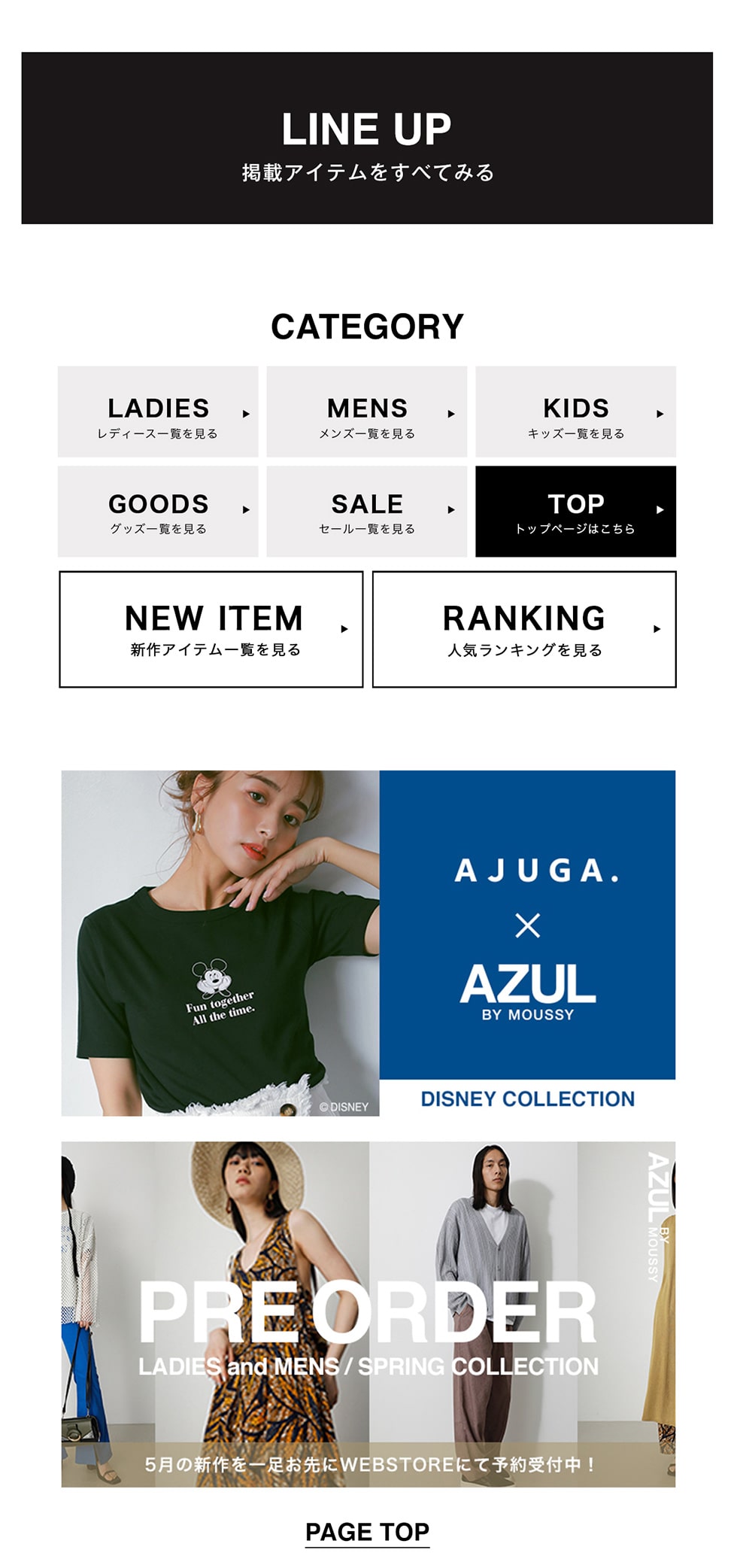Open the KIDS category
Image resolution: width=737 pixels, height=1568 pixels.
click(575, 412)
